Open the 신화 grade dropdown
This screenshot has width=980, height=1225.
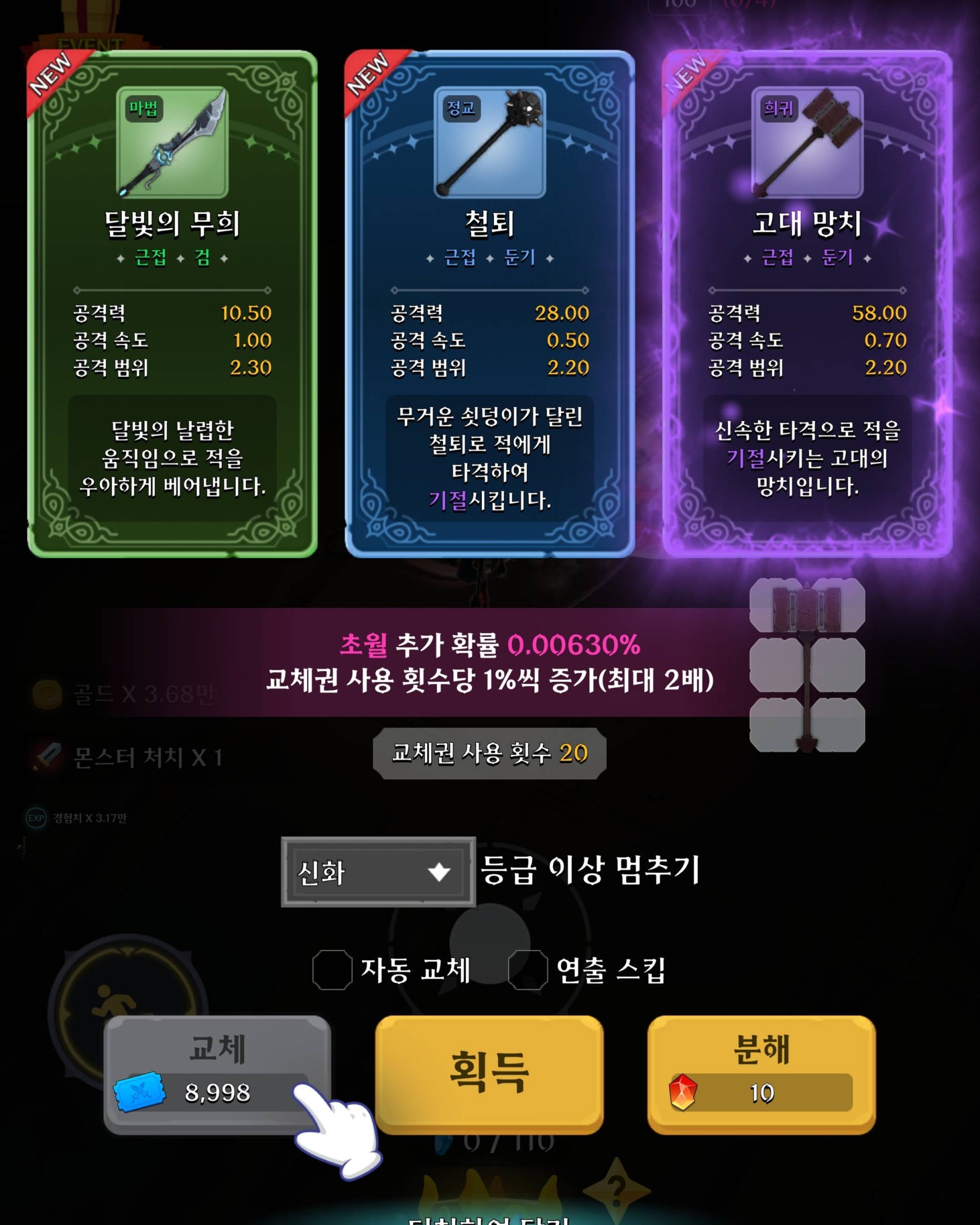[378, 872]
